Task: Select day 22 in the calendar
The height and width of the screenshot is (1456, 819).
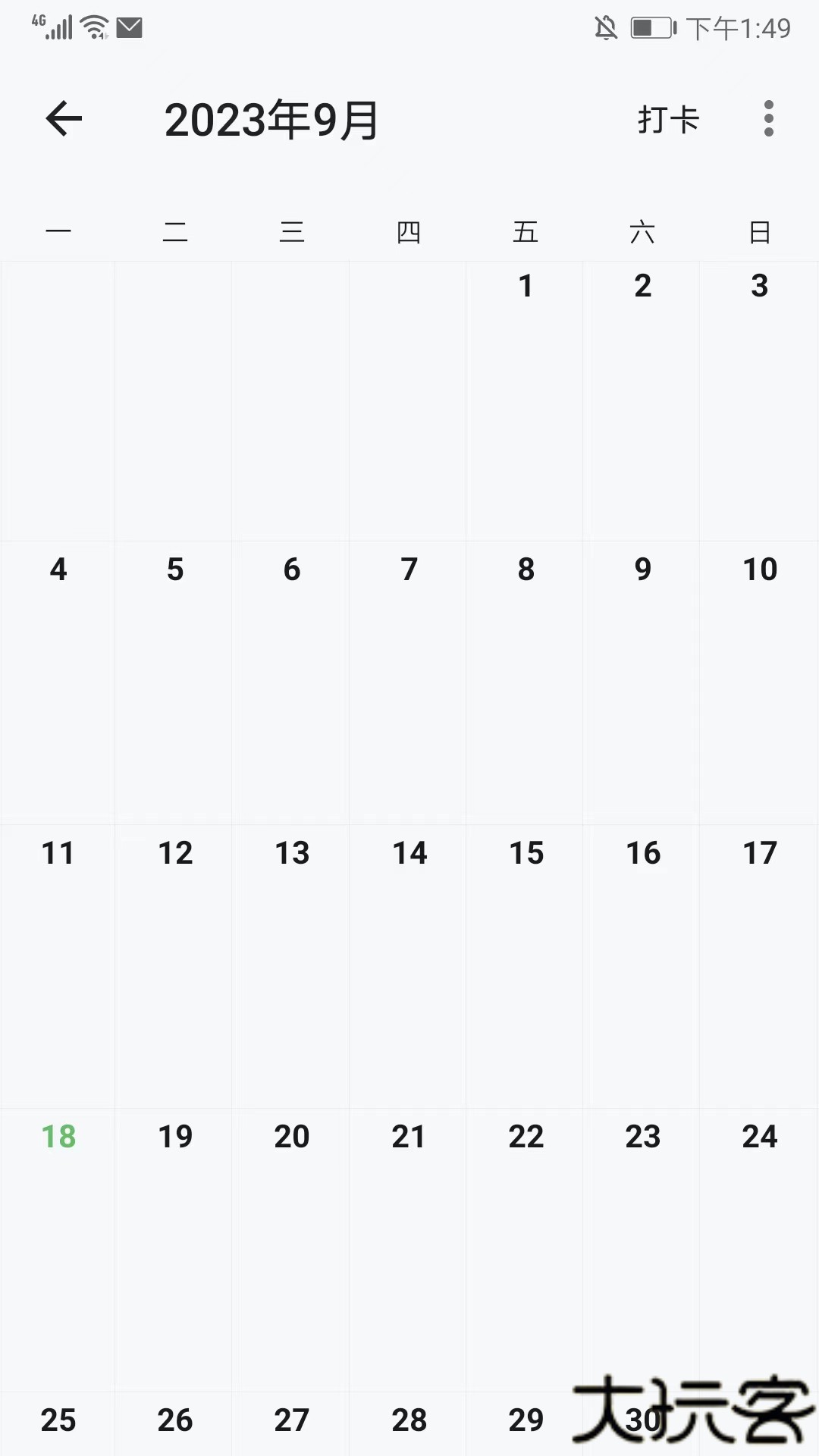Action: pos(526,1137)
